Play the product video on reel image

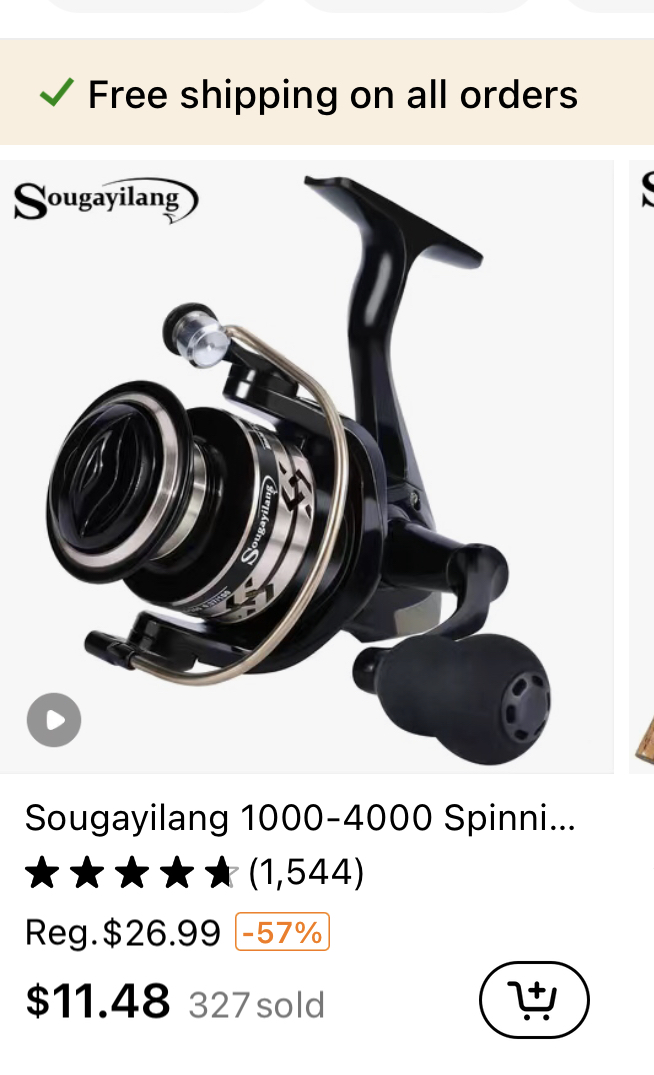pyautogui.click(x=54, y=720)
